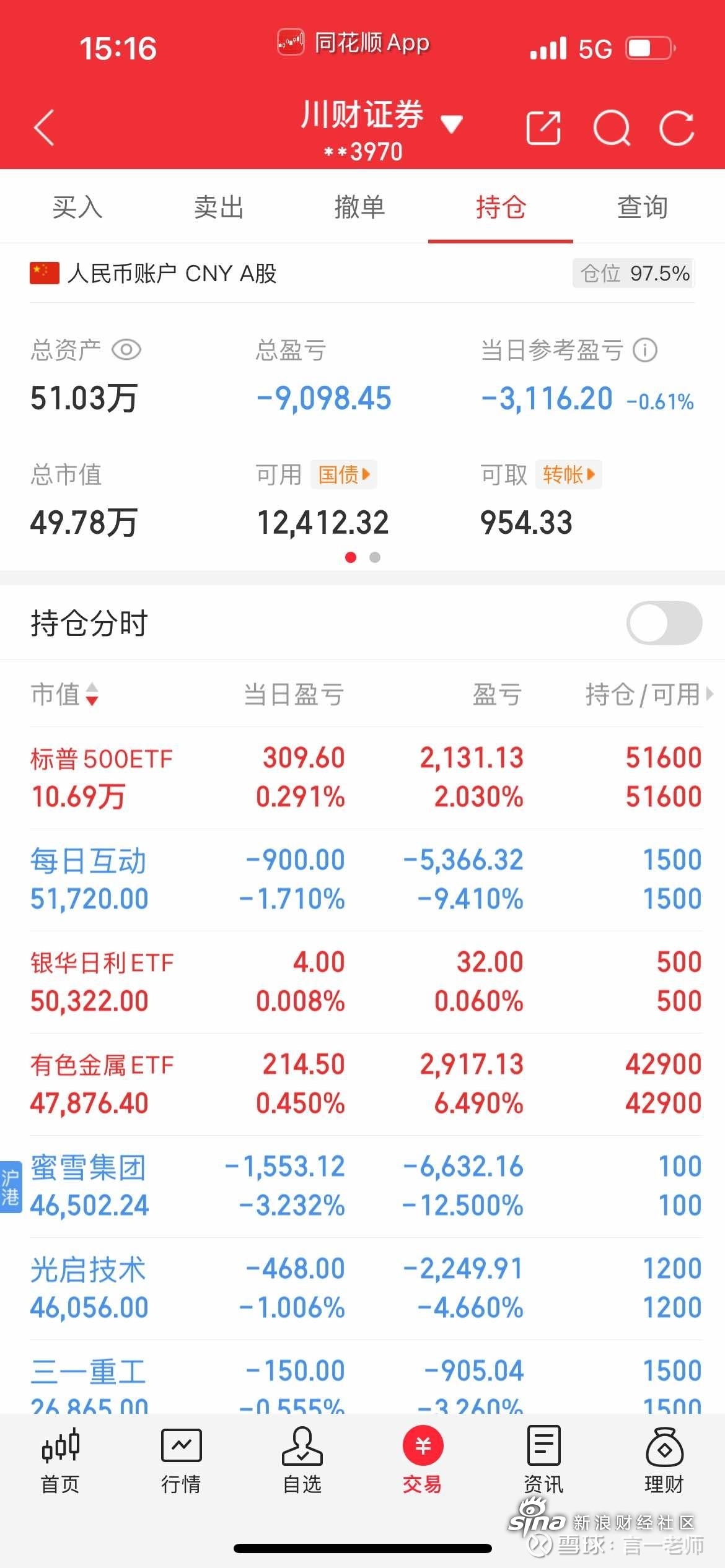Refresh the account data

(677, 128)
